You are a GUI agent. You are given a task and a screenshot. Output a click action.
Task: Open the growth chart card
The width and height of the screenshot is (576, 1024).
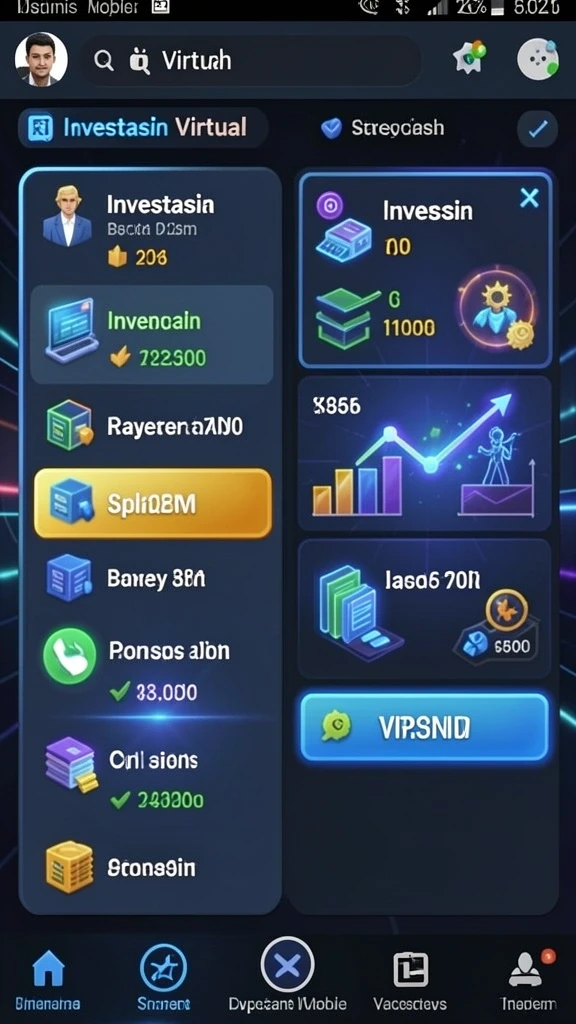pyautogui.click(x=424, y=453)
